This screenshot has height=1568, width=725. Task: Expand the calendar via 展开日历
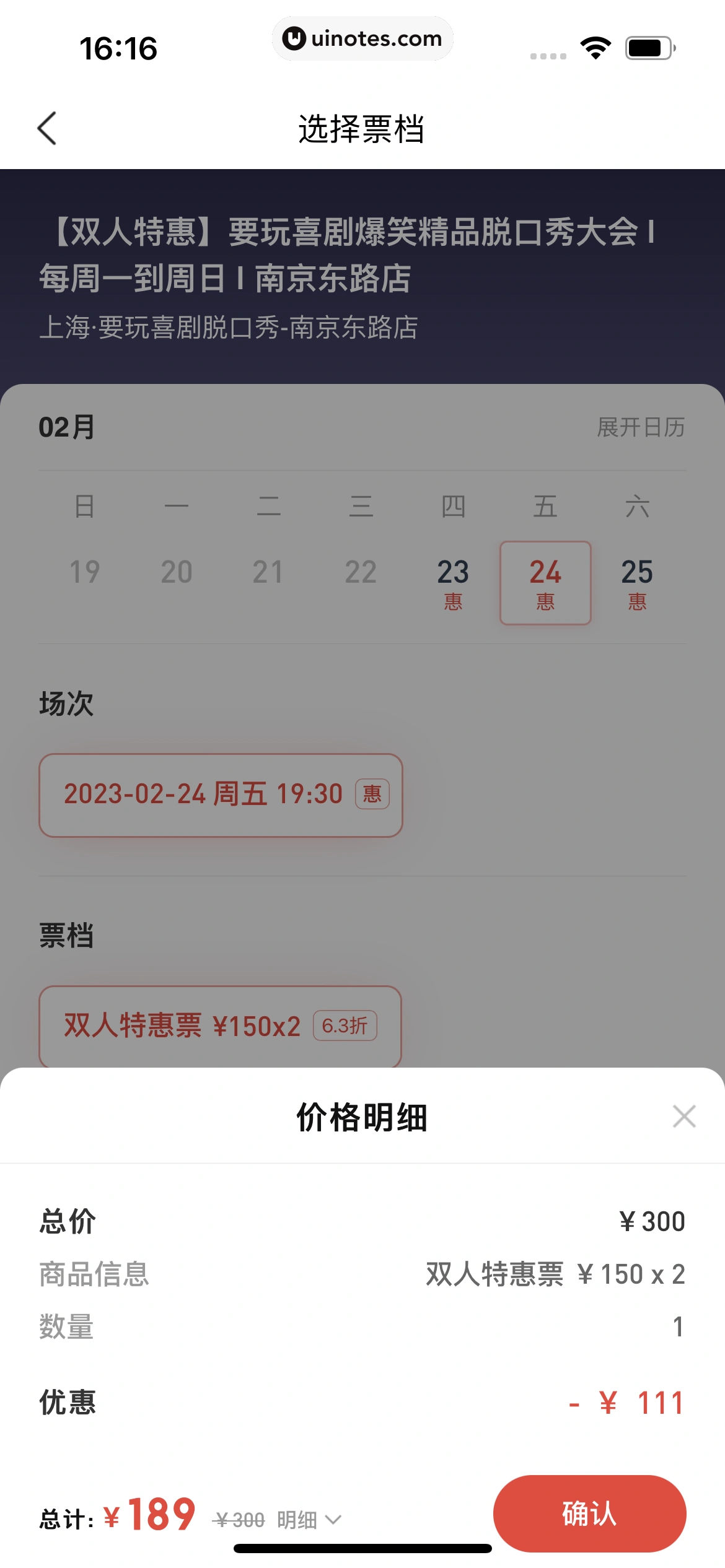pyautogui.click(x=641, y=427)
